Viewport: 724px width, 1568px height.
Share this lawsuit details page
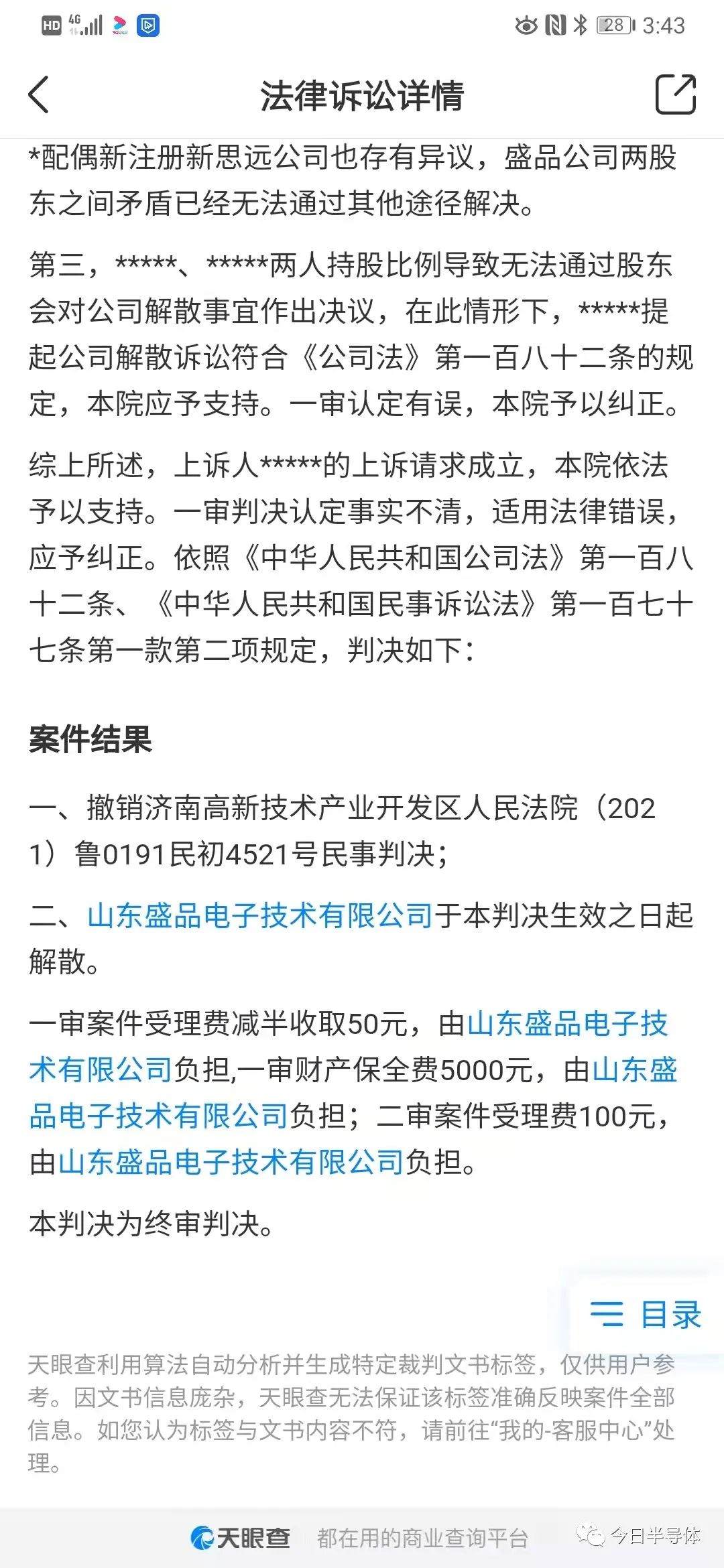point(675,94)
